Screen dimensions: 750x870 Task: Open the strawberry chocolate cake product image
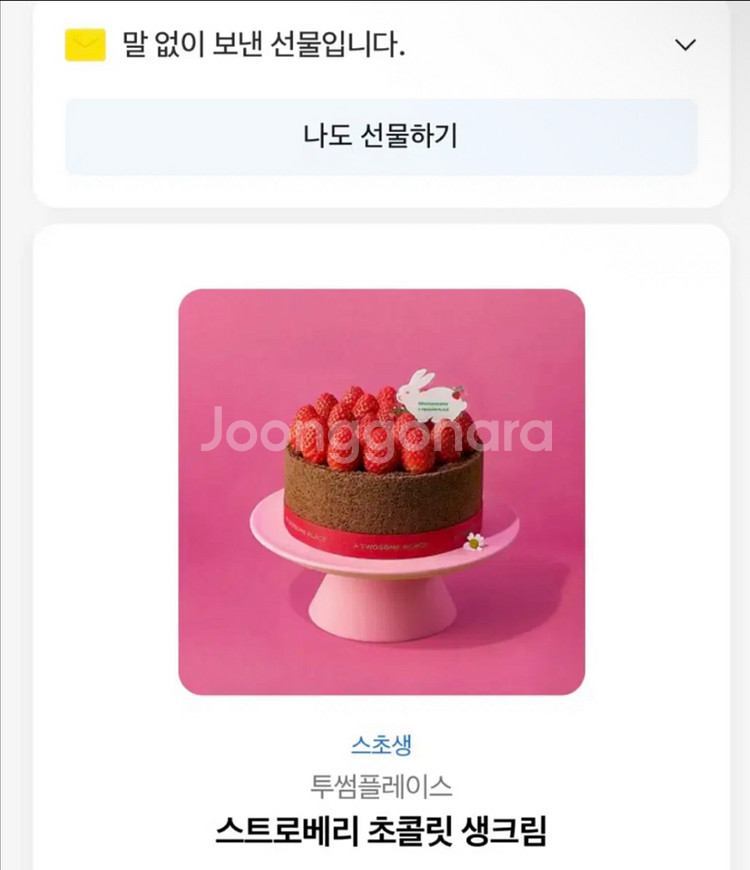(381, 492)
